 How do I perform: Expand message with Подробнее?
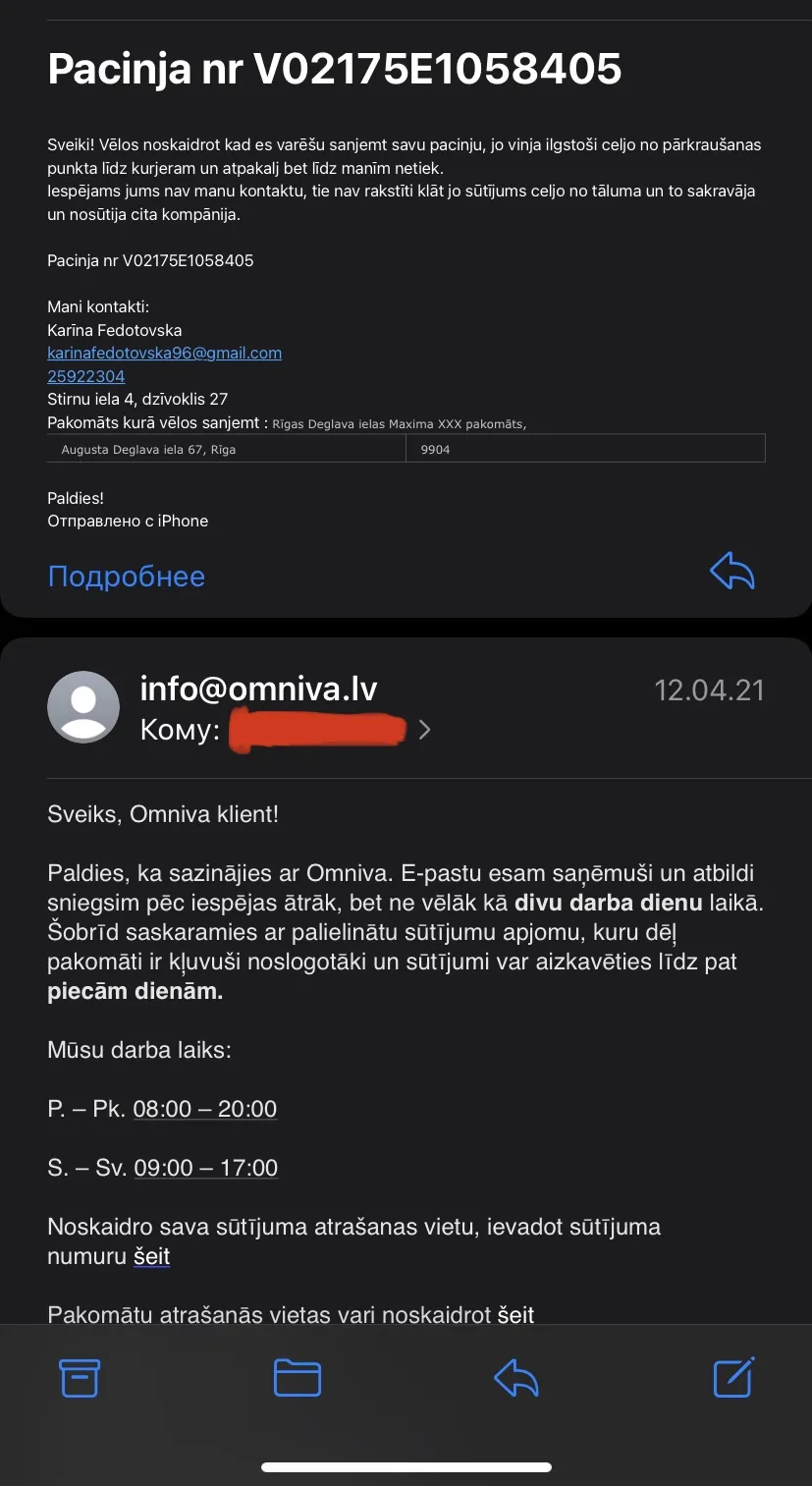126,576
